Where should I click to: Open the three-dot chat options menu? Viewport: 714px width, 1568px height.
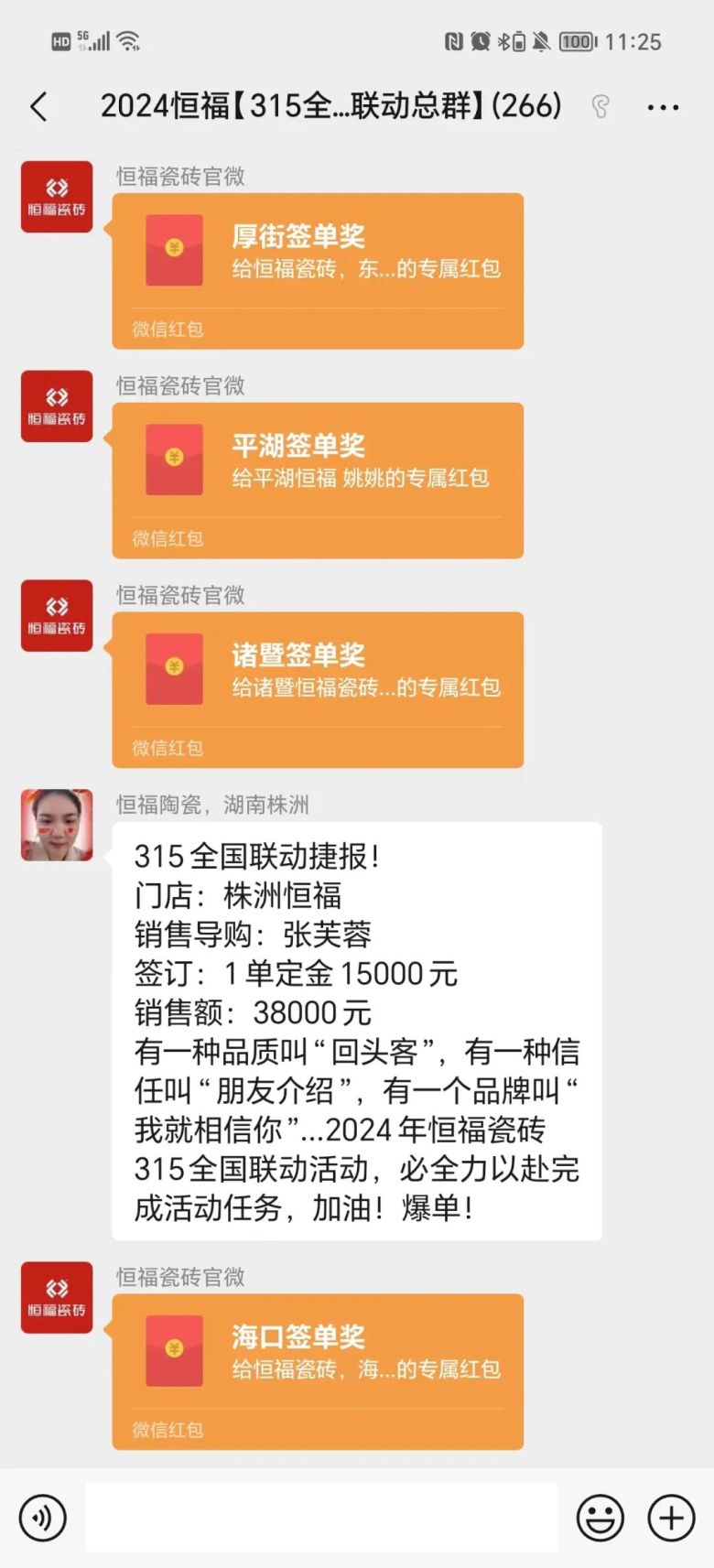point(663,107)
